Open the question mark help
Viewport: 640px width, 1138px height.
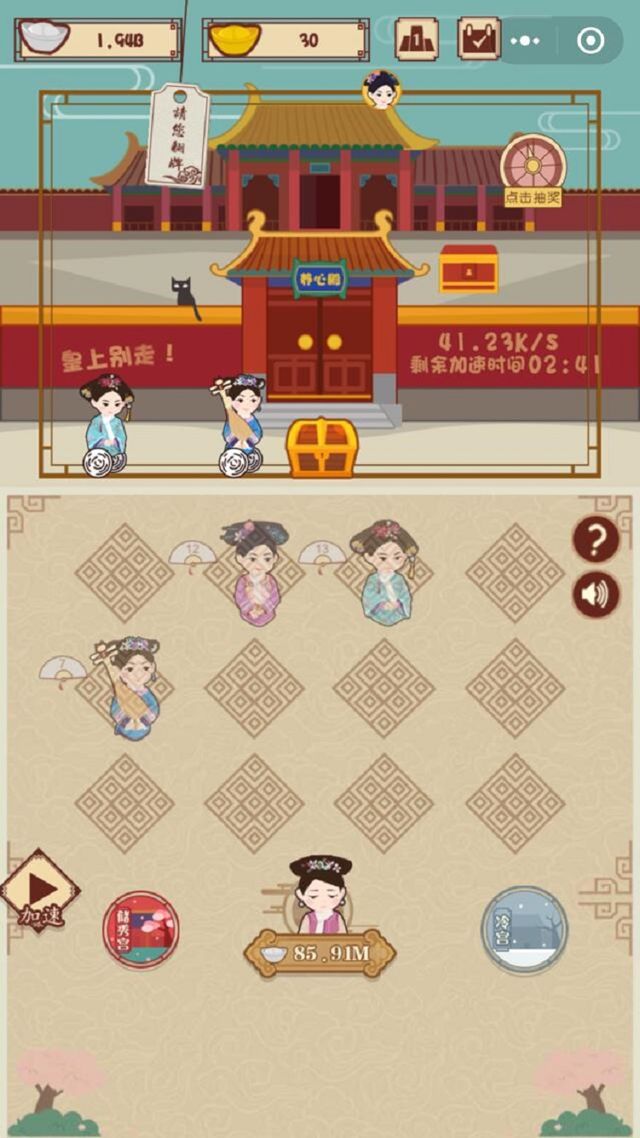[x=595, y=540]
